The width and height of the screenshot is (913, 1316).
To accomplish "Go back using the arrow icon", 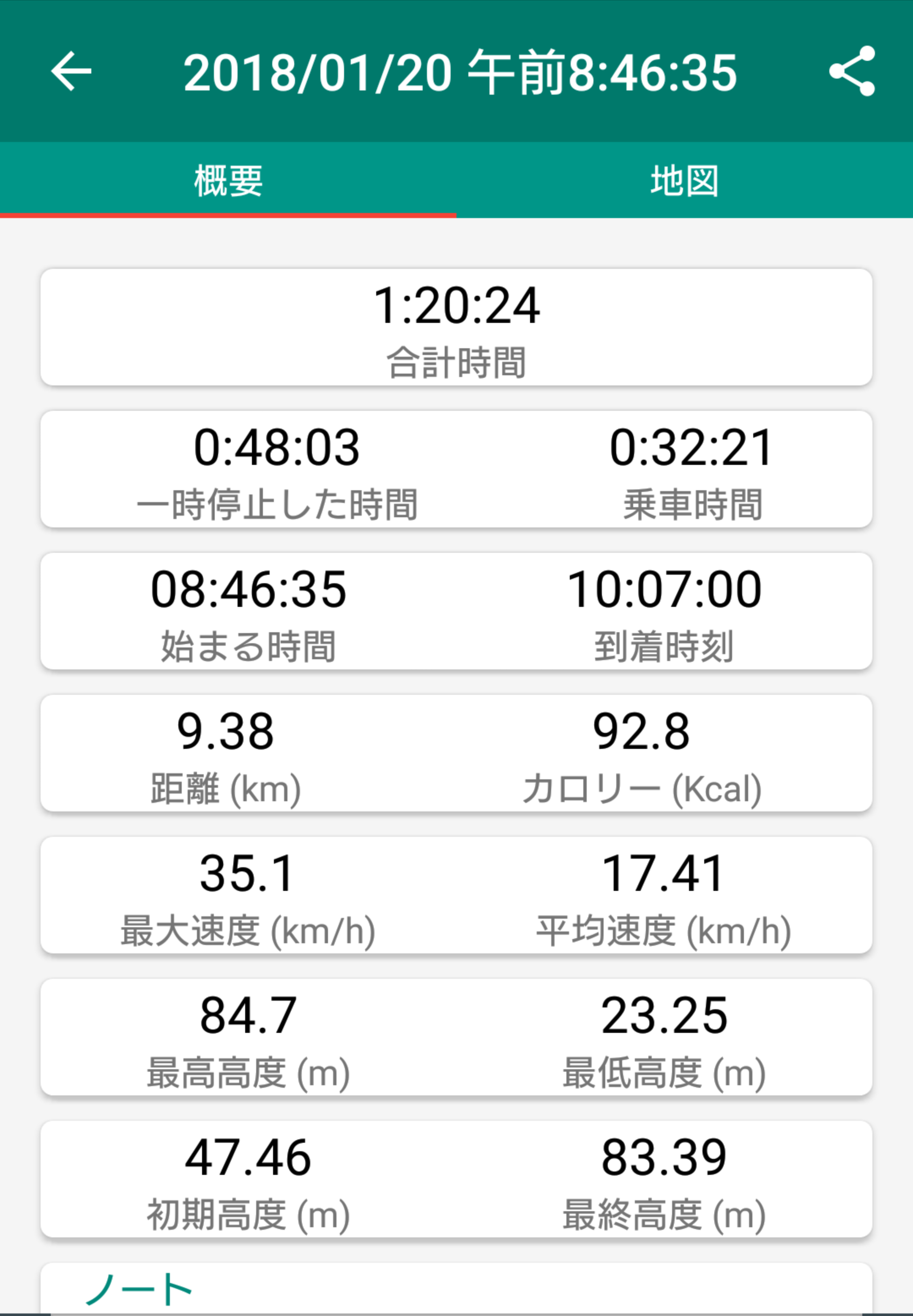I will tap(71, 71).
